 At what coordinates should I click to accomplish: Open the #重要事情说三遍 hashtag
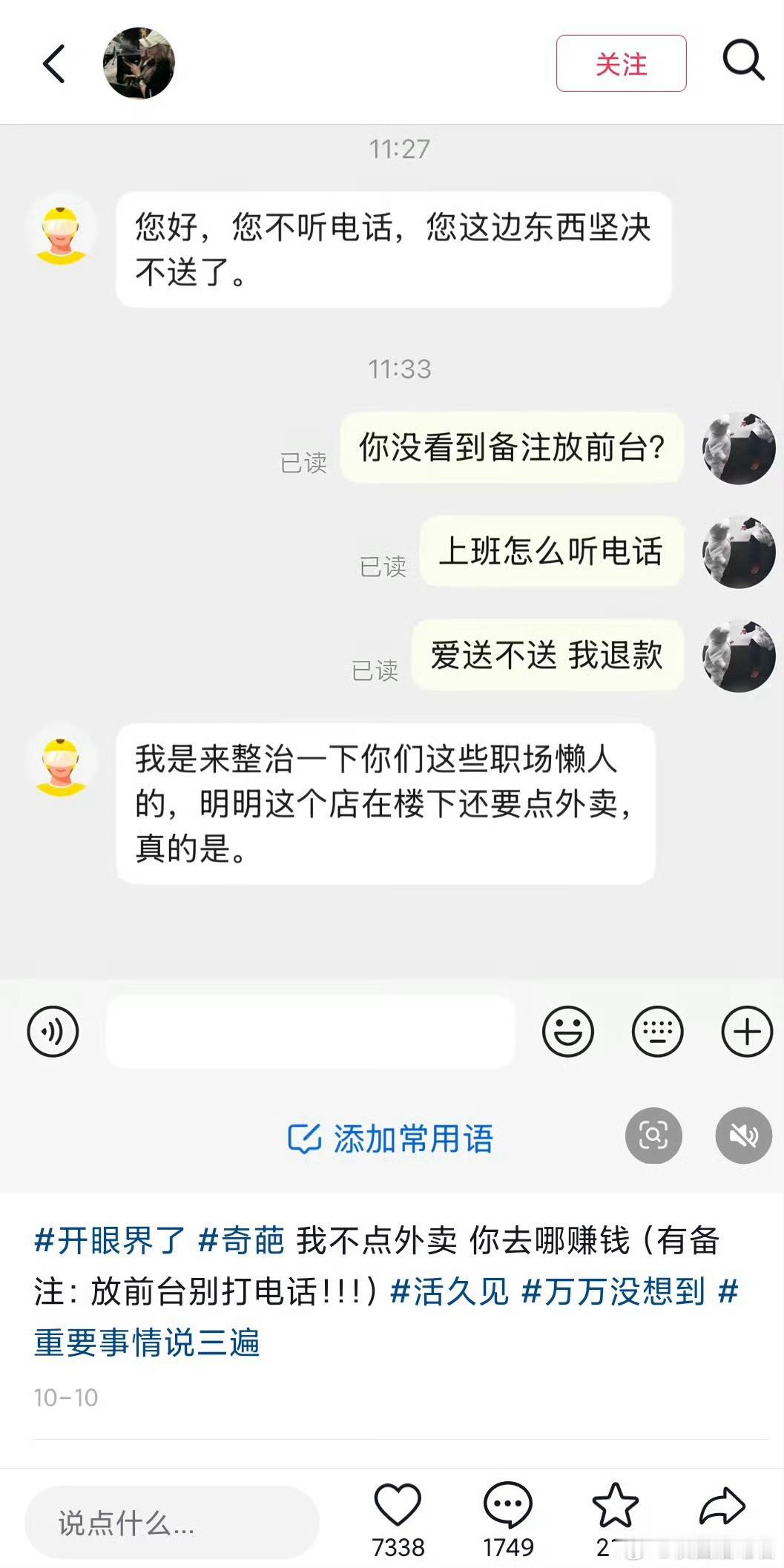tap(147, 1343)
